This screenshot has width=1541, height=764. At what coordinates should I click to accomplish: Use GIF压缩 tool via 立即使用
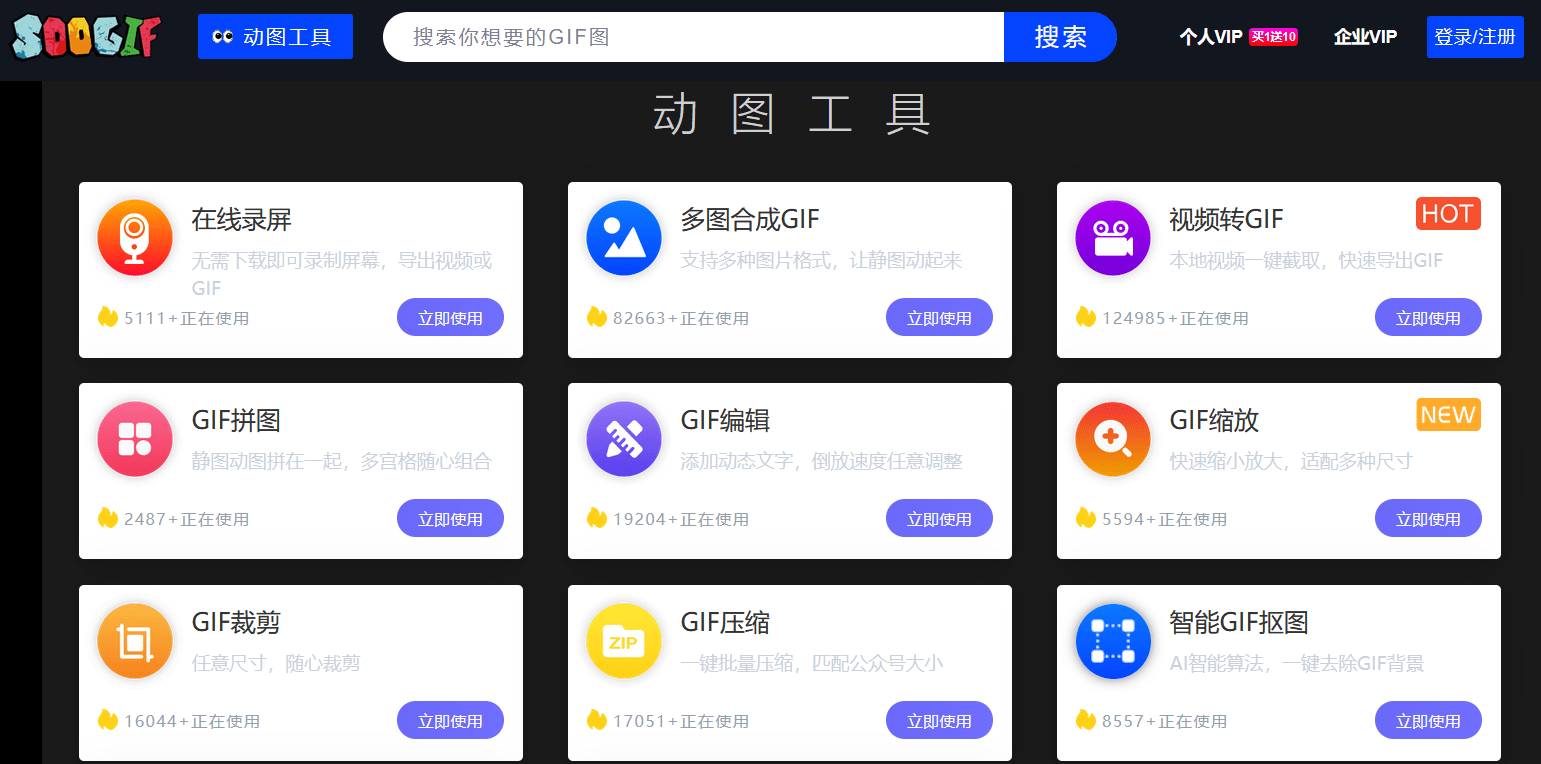[x=939, y=721]
